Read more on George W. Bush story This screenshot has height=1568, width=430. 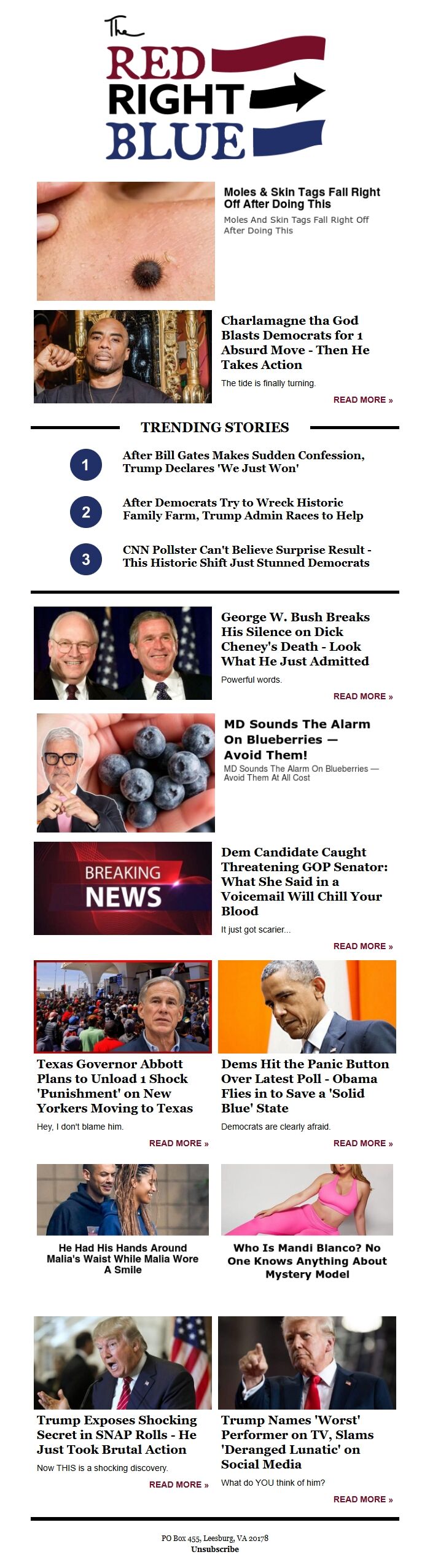[x=362, y=696]
